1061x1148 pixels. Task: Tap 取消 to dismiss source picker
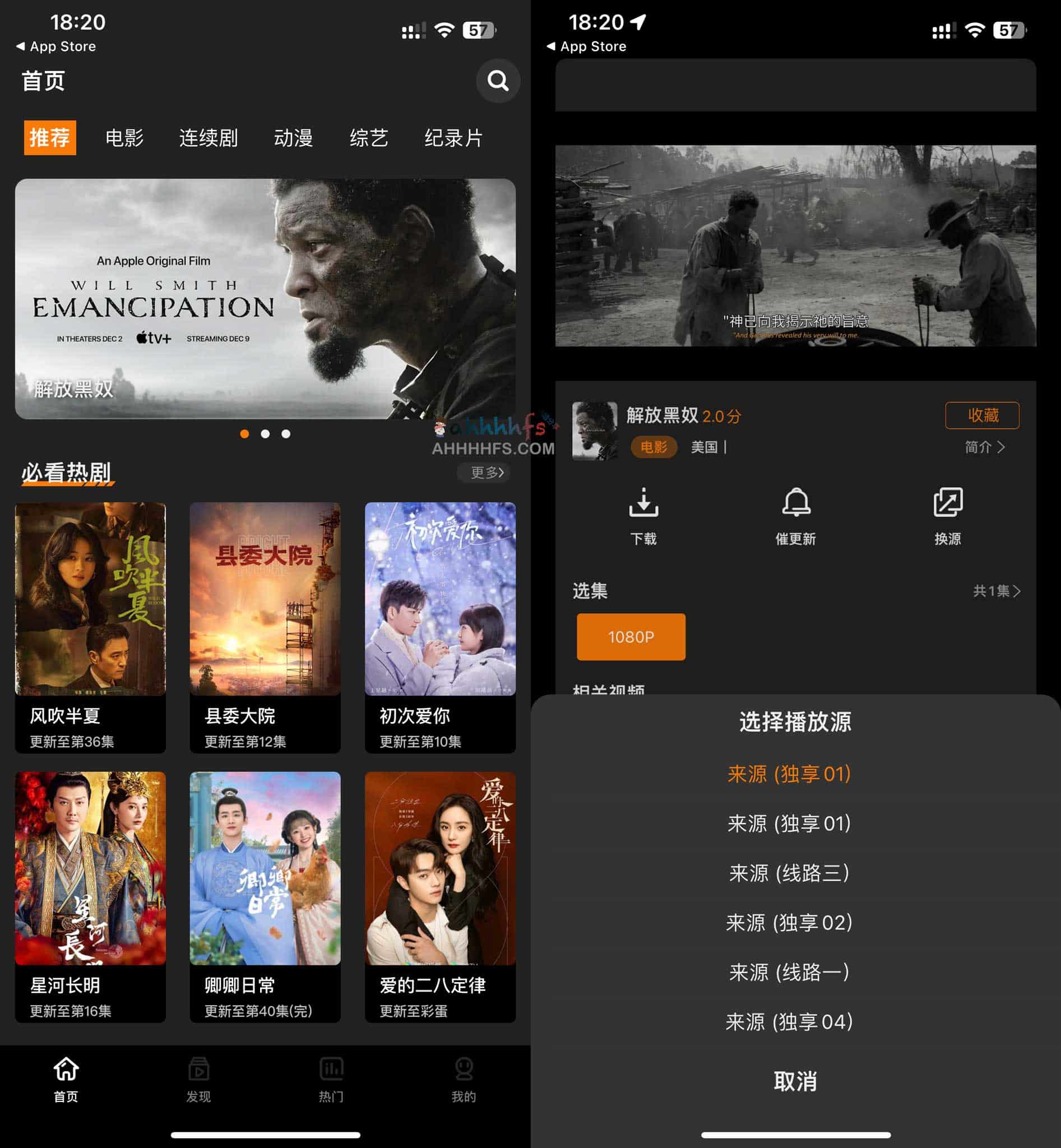[x=794, y=1082]
